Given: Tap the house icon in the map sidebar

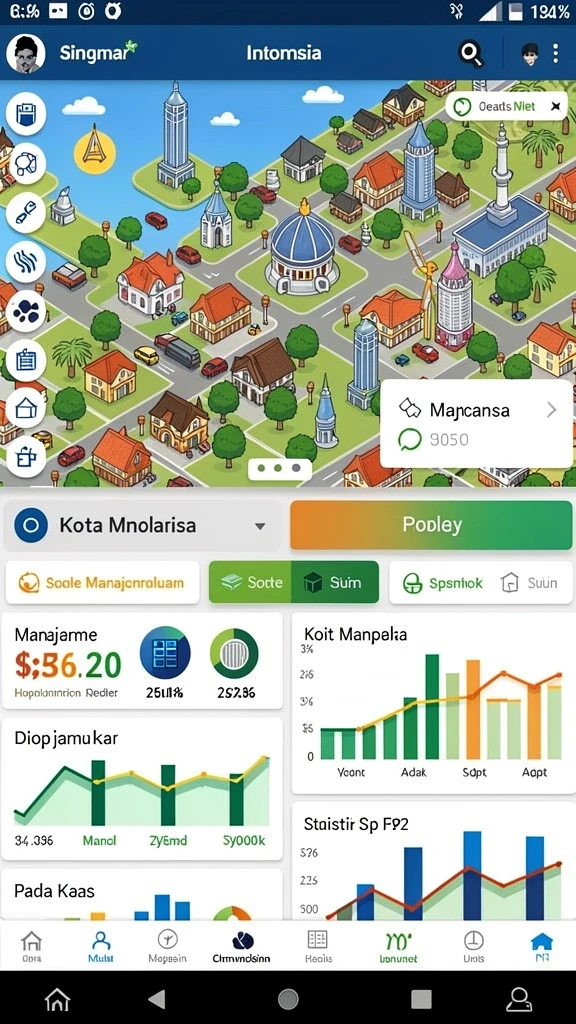Looking at the screenshot, I should click(x=25, y=408).
